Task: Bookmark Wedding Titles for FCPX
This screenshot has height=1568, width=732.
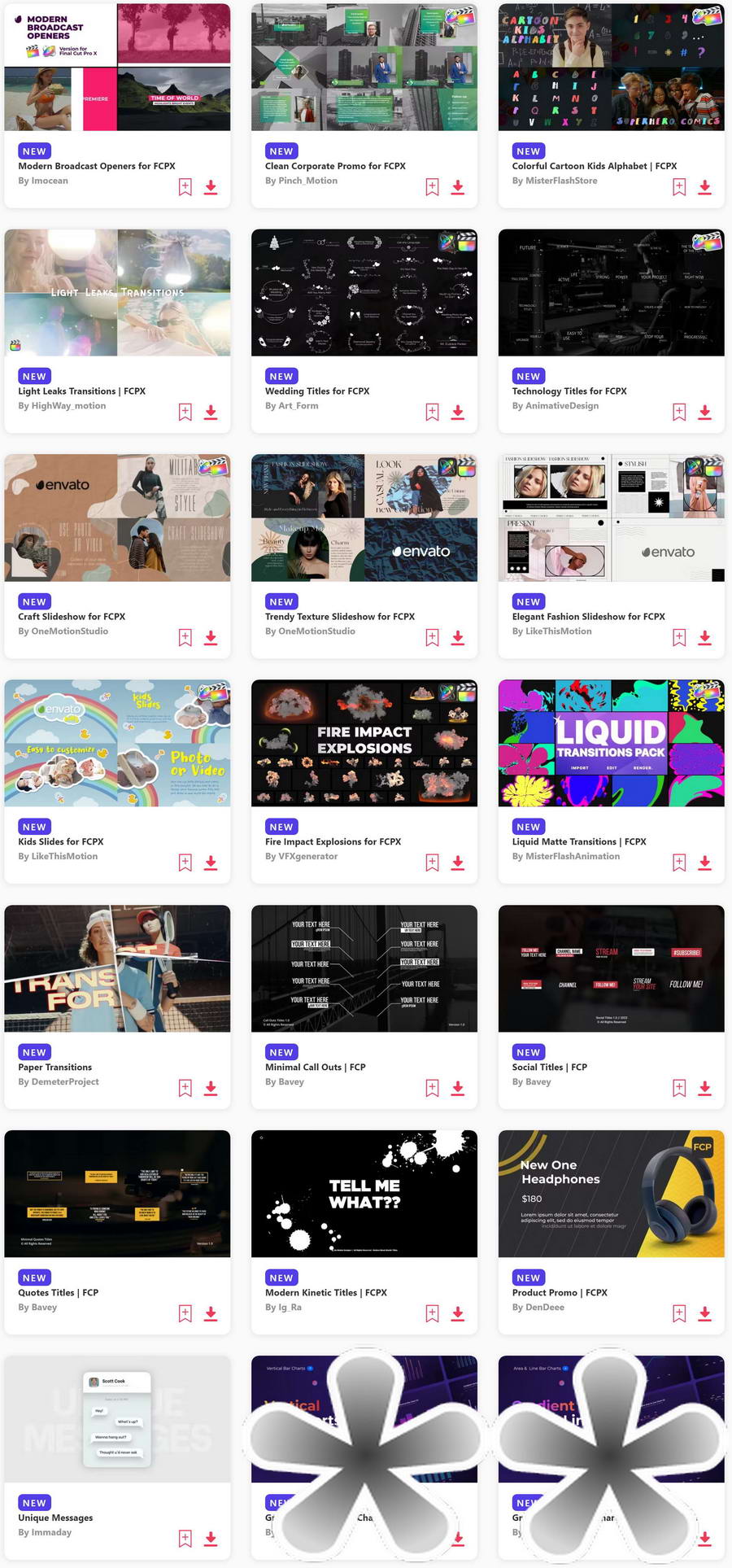Action: click(432, 413)
